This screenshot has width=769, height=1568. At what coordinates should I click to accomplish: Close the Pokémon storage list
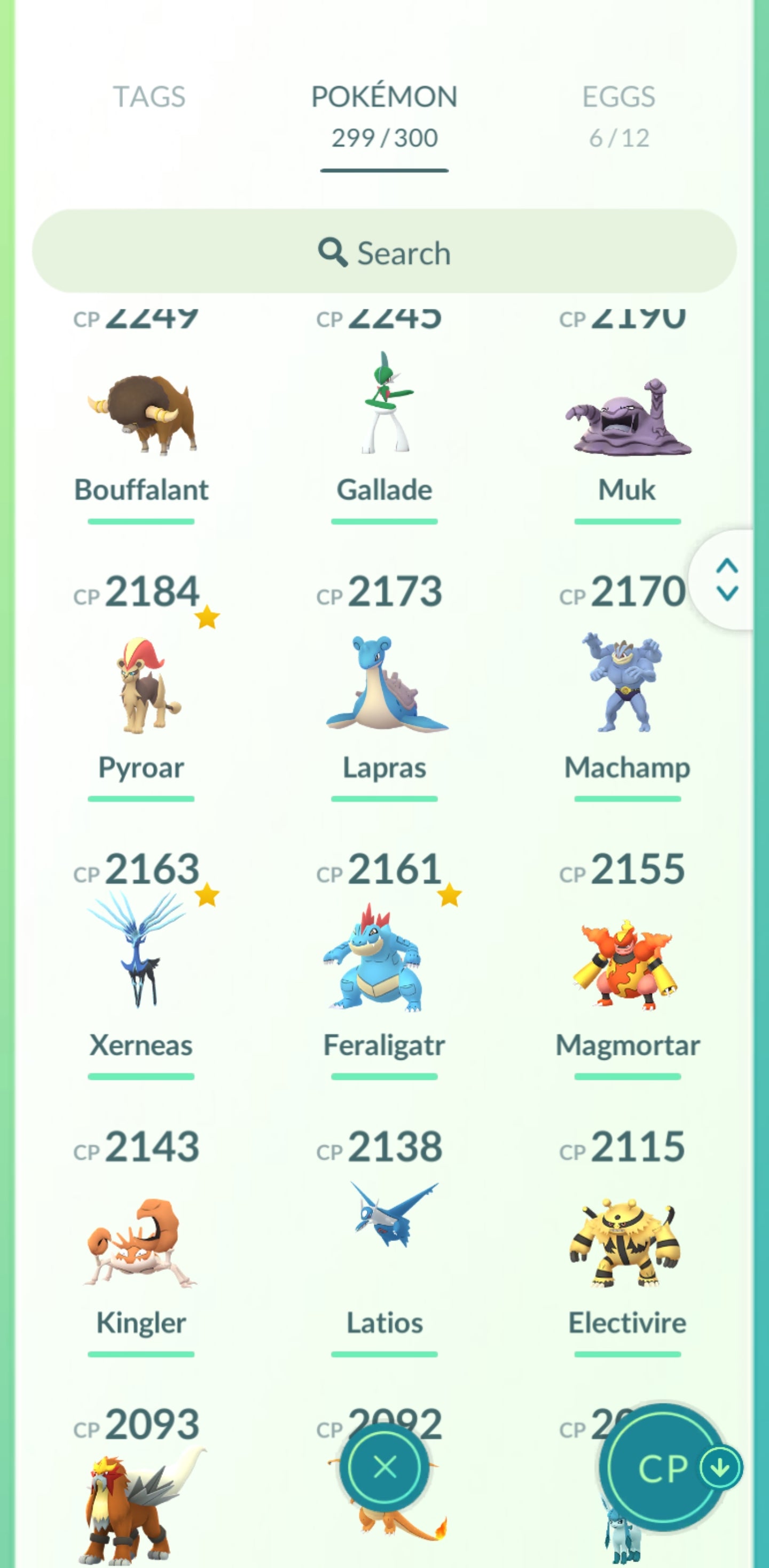pyautogui.click(x=384, y=1467)
